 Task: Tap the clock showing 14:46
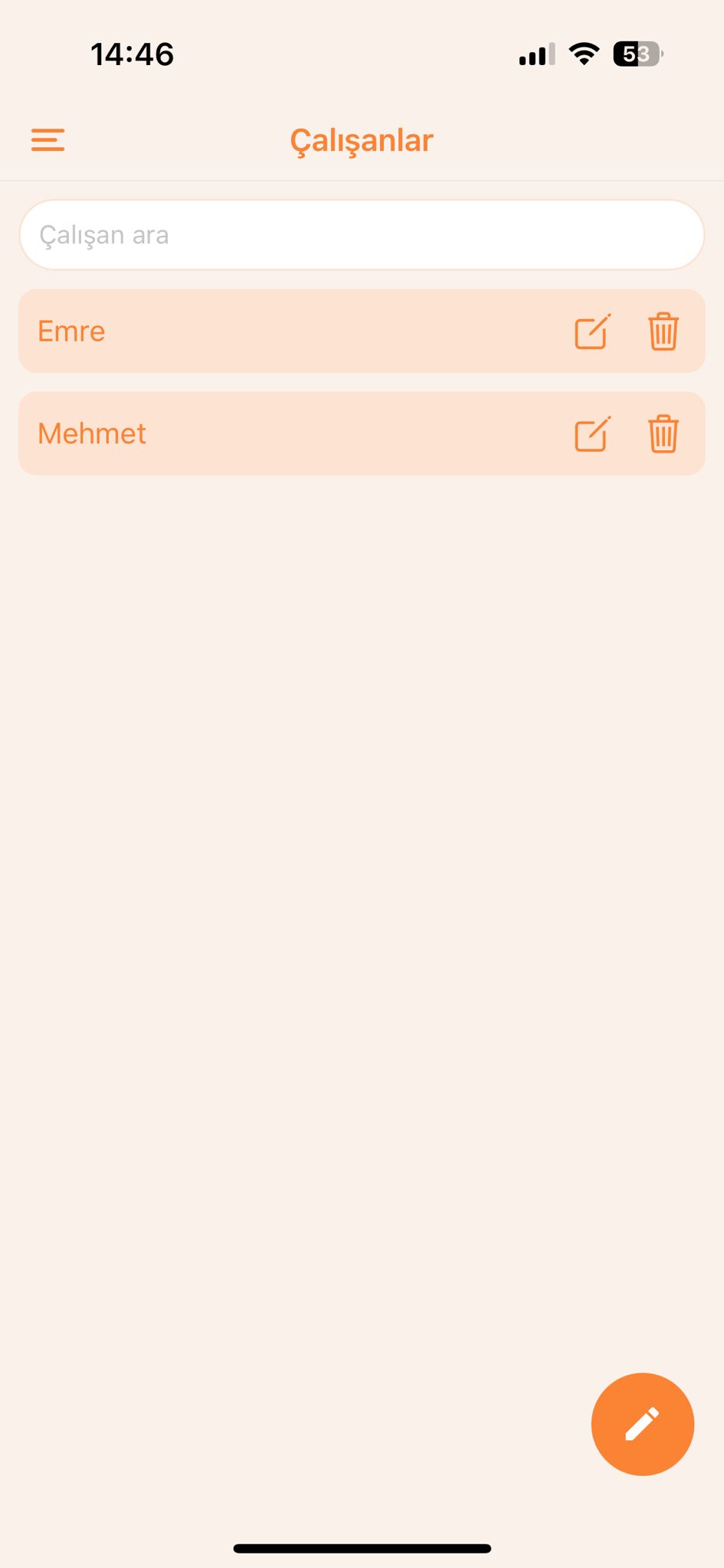point(131,53)
